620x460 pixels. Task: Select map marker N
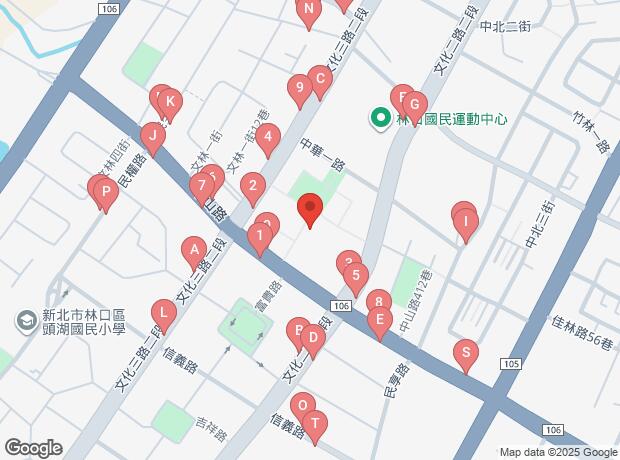309,13
